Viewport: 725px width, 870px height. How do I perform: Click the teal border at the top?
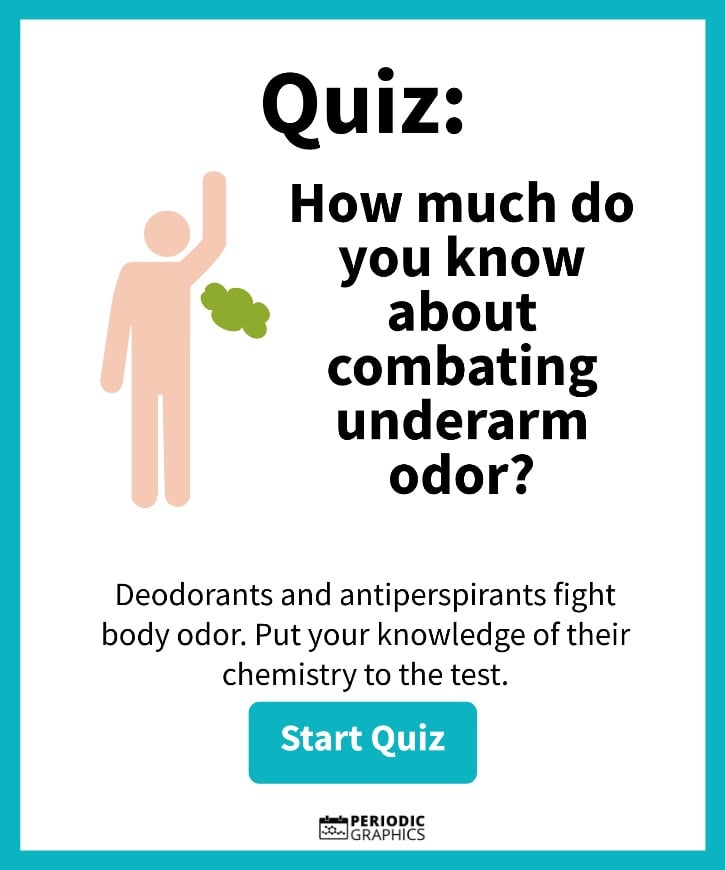point(362,10)
